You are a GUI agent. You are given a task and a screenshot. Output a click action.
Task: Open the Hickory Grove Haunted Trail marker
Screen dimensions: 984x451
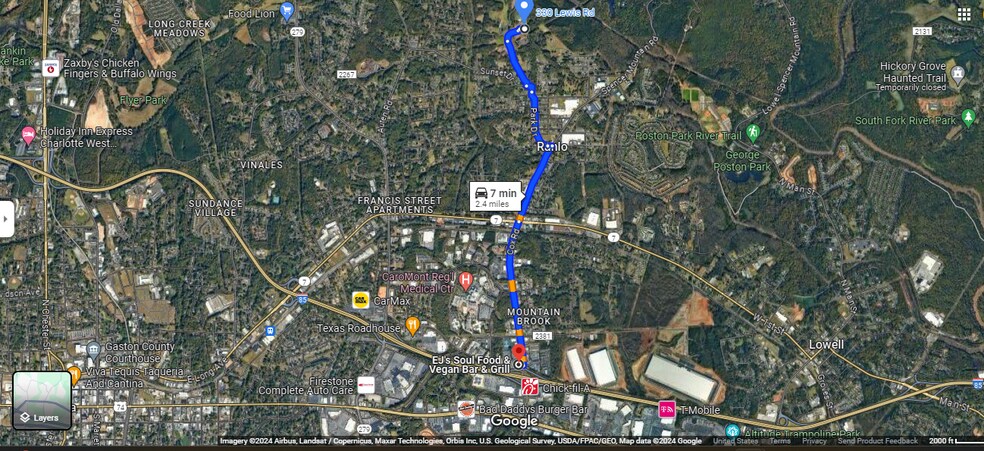(x=958, y=73)
